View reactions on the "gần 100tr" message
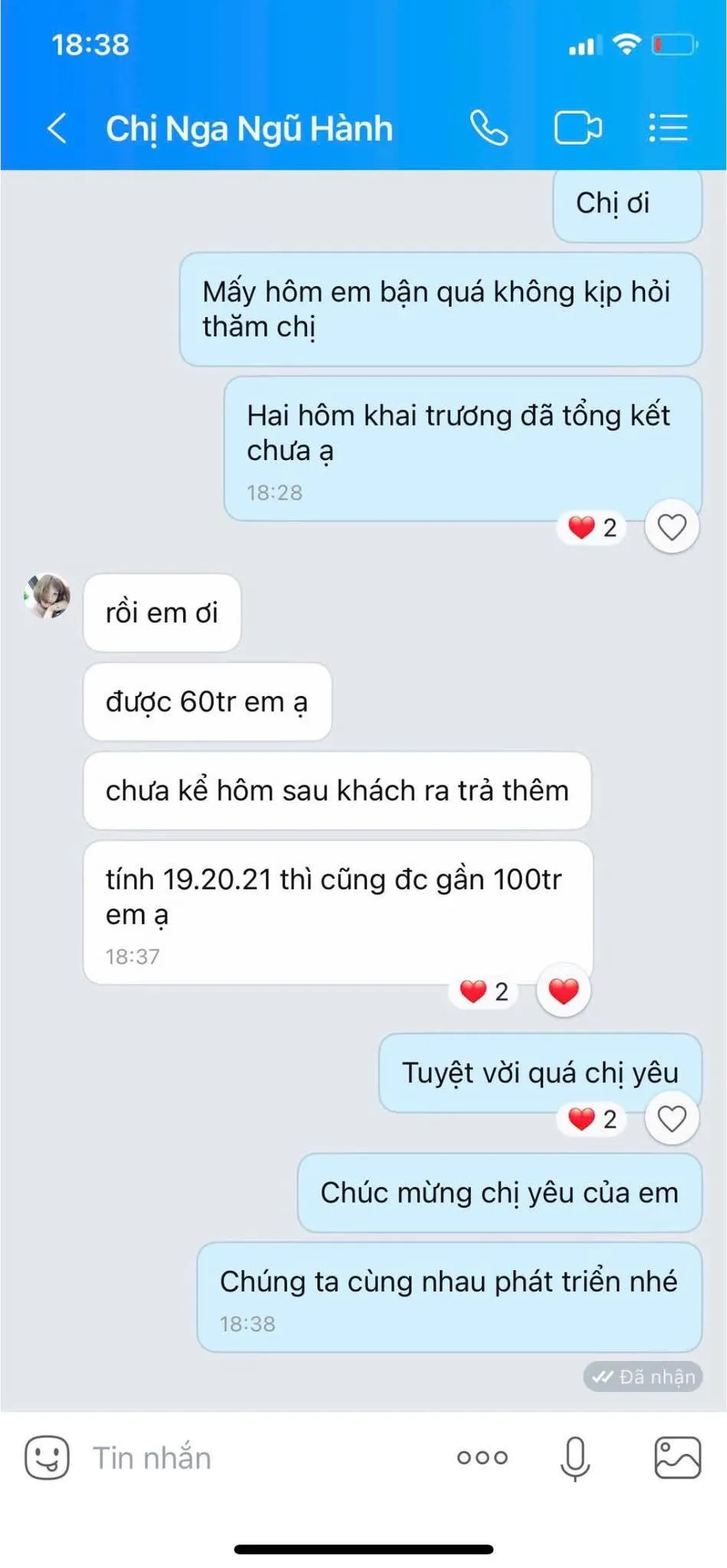The height and width of the screenshot is (1568, 727). point(484,991)
